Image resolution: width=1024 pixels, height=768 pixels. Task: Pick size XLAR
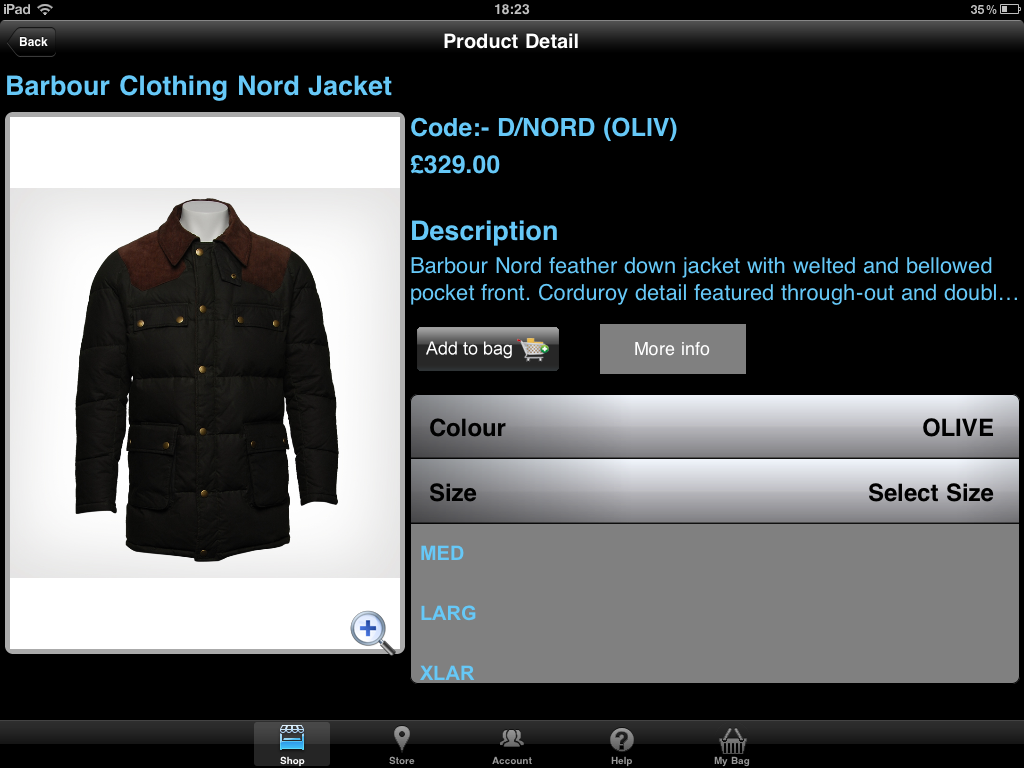pos(447,671)
